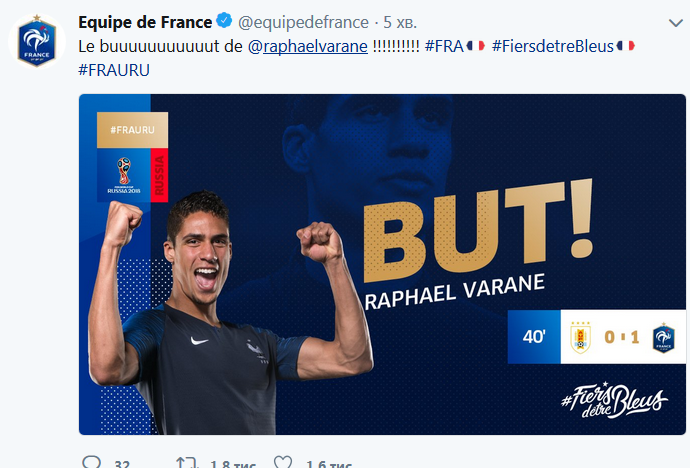Open the #FiersdetreBleus hashtag
Viewport: 690px width, 468px height.
[x=552, y=46]
